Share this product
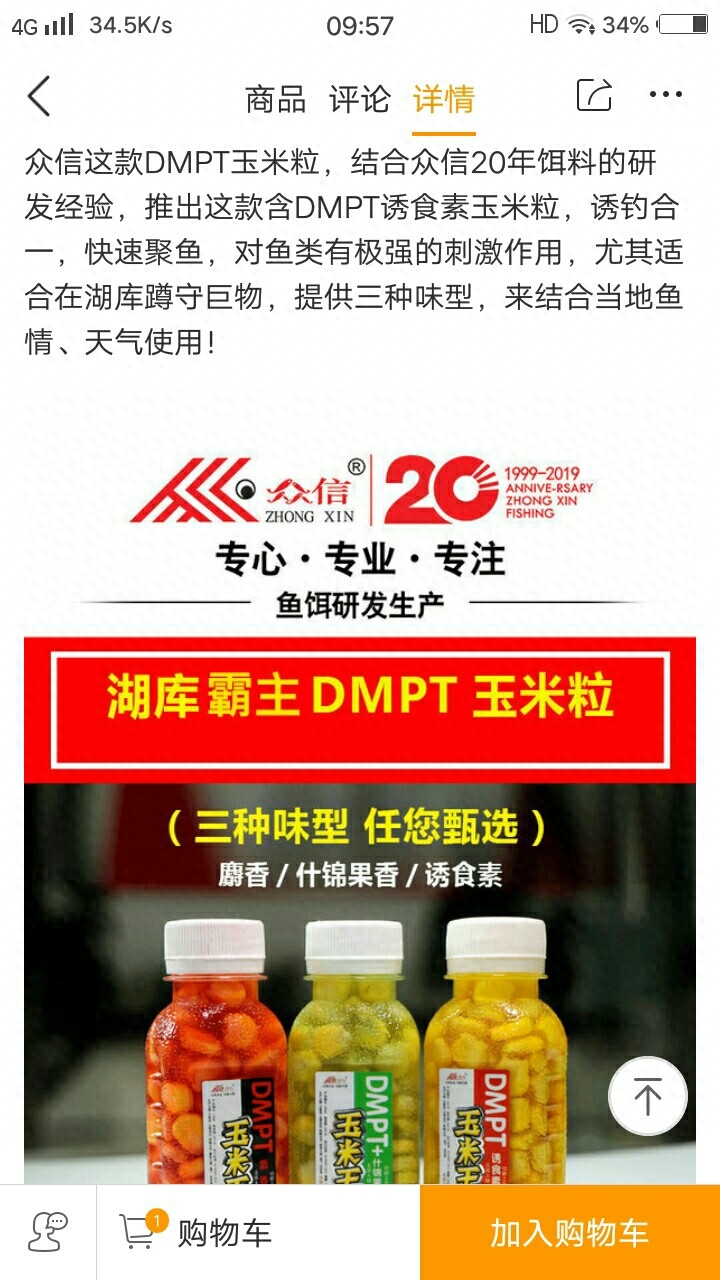This screenshot has height=1280, width=720. [x=594, y=96]
